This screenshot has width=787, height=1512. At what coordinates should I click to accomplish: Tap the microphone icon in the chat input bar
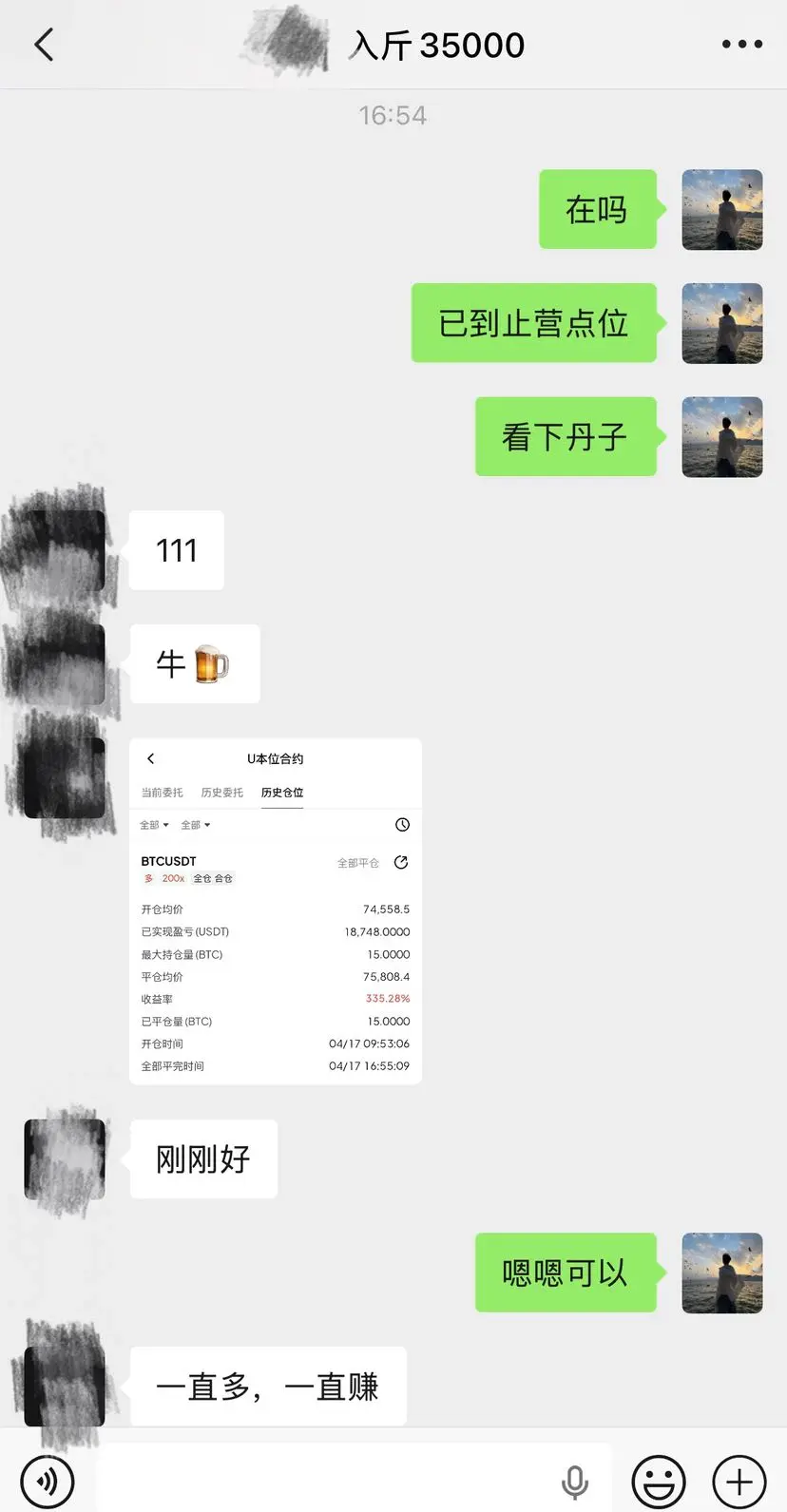pyautogui.click(x=574, y=1479)
